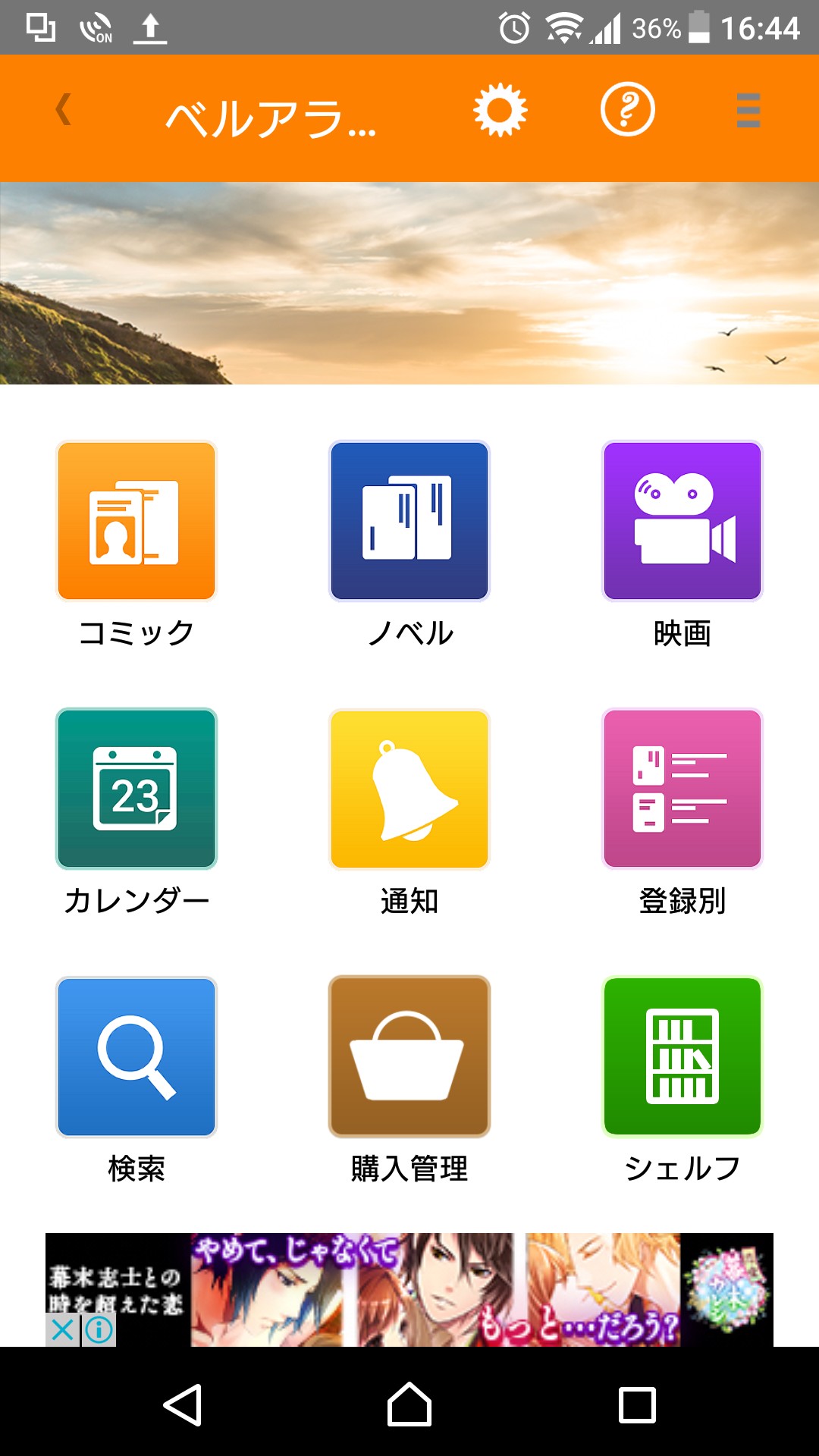Screen dimensions: 819x1456
Task: Launch 検索 search
Action: (x=136, y=1057)
